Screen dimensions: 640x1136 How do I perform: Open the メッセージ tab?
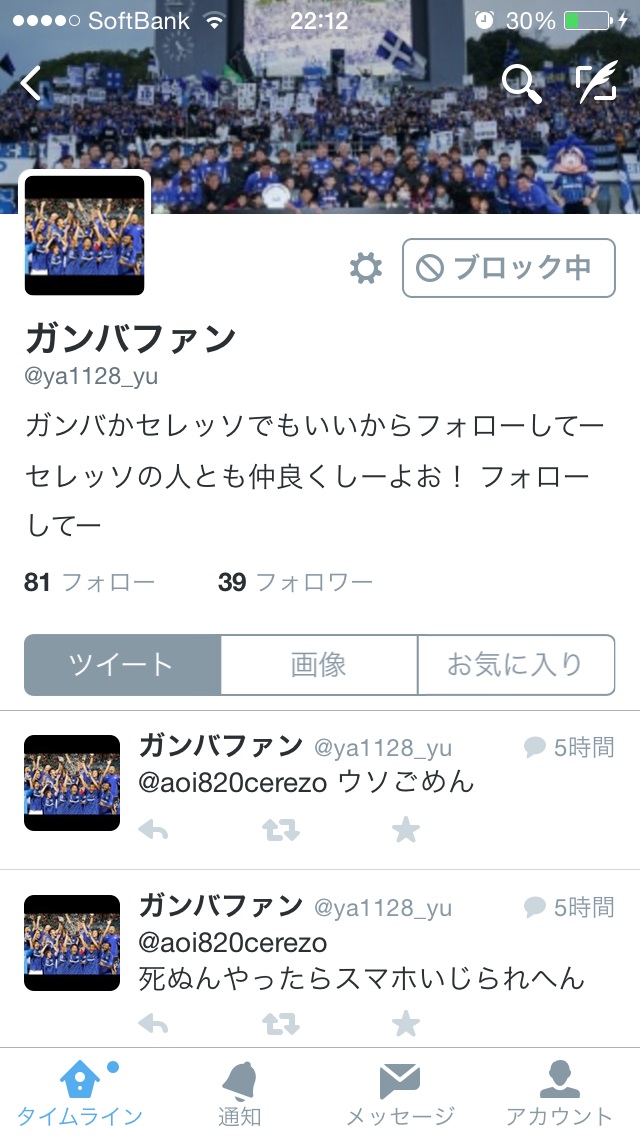[x=400, y=1092]
